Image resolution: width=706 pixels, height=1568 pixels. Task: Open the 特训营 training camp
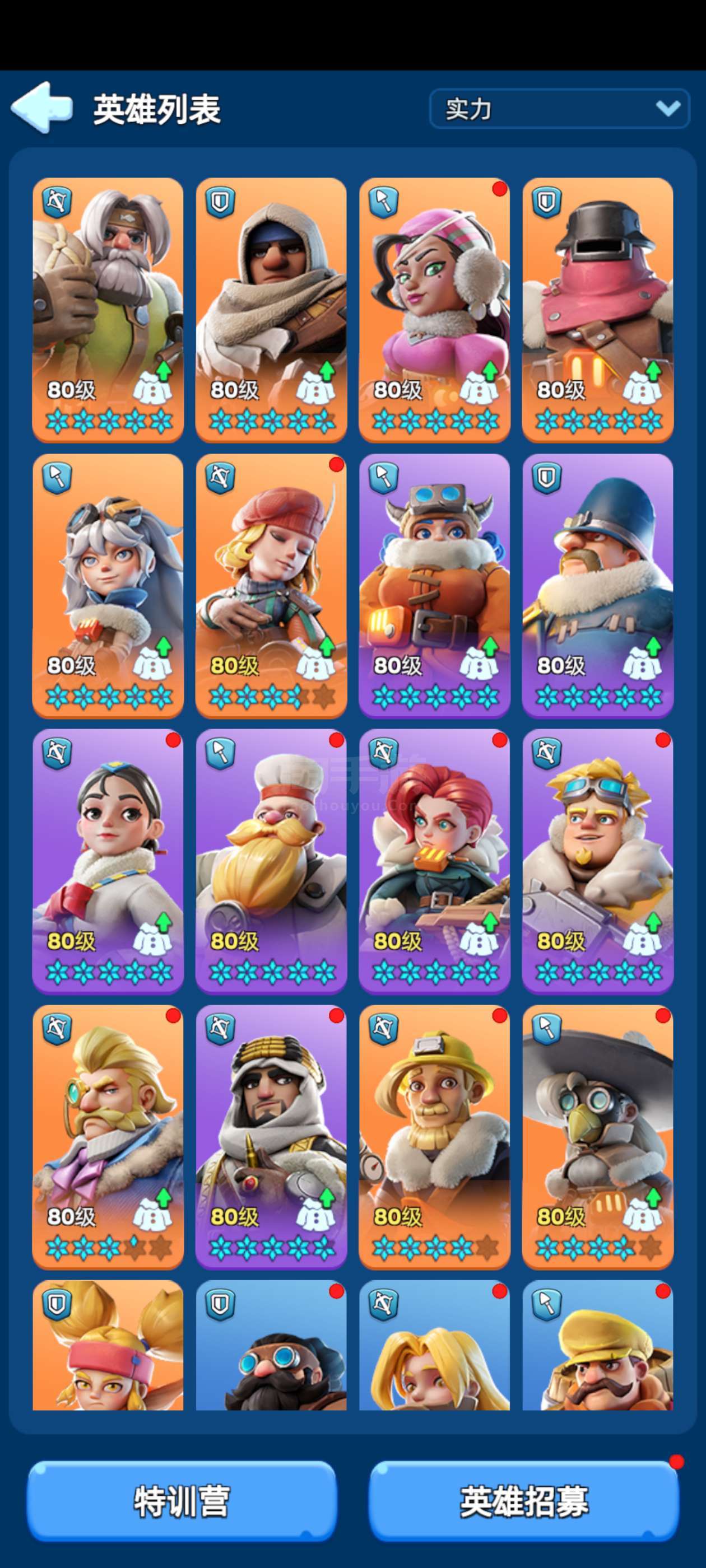point(182,1501)
